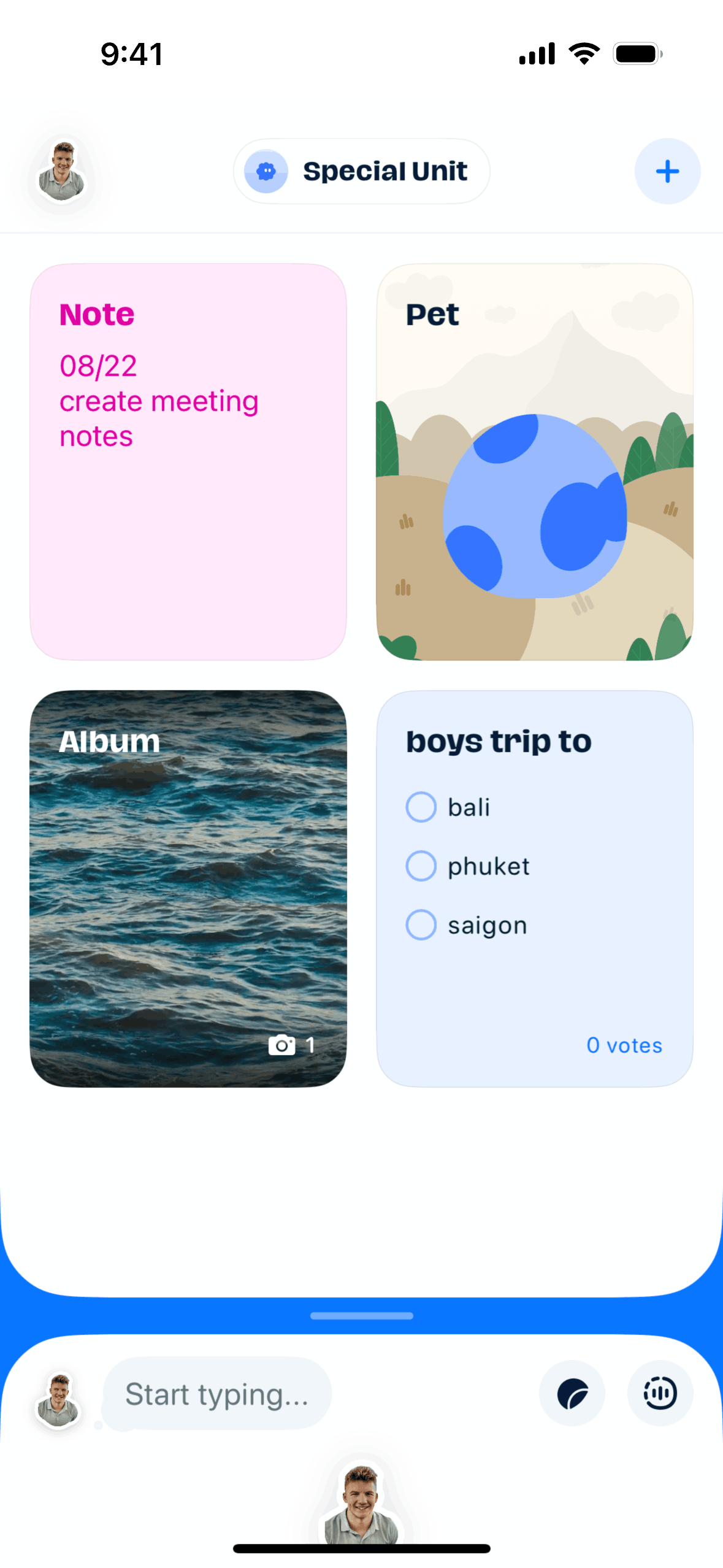The width and height of the screenshot is (723, 1568).
Task: Vote for saigon in the poll
Action: click(421, 924)
